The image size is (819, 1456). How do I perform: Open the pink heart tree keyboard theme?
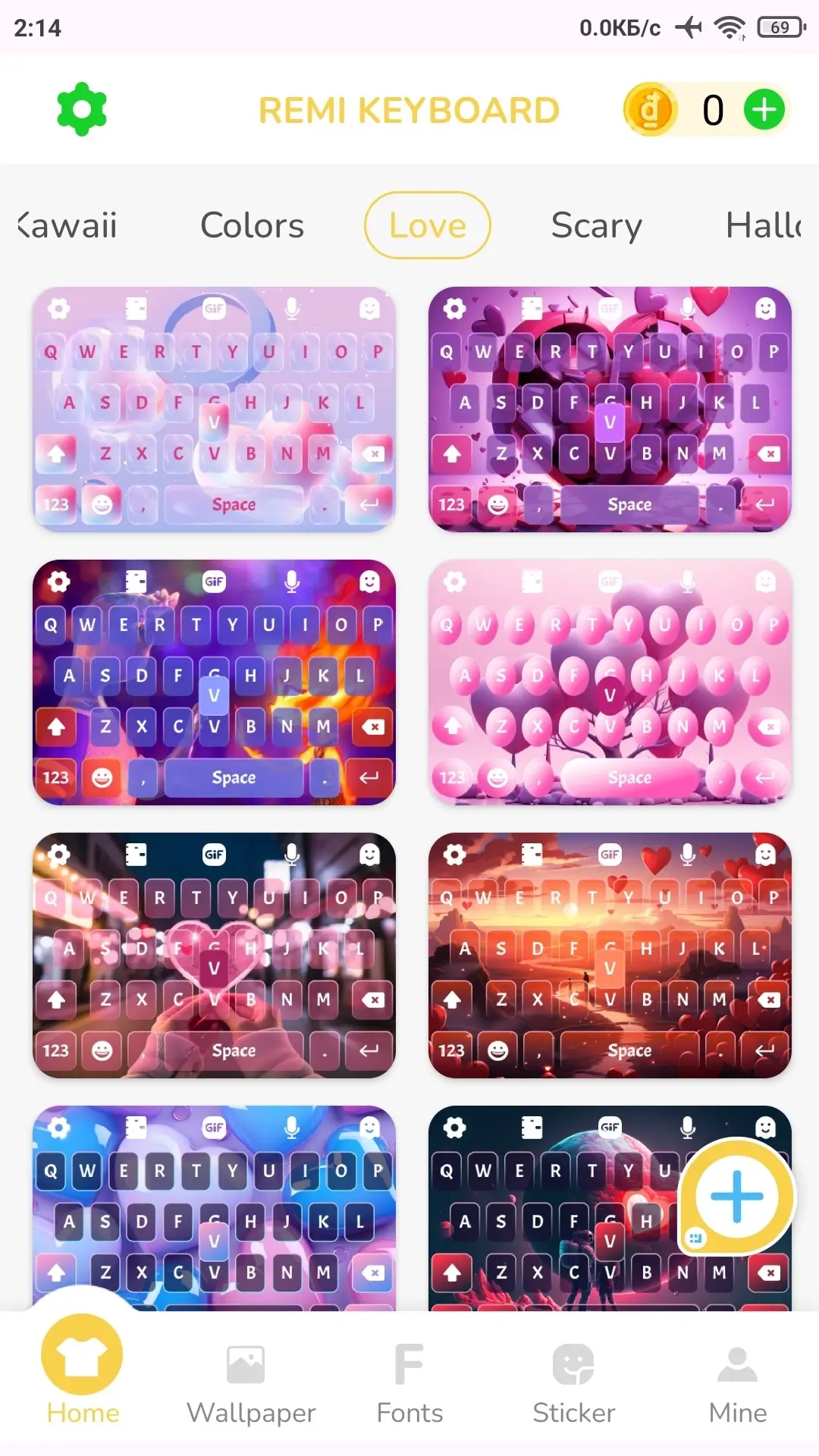pos(610,682)
